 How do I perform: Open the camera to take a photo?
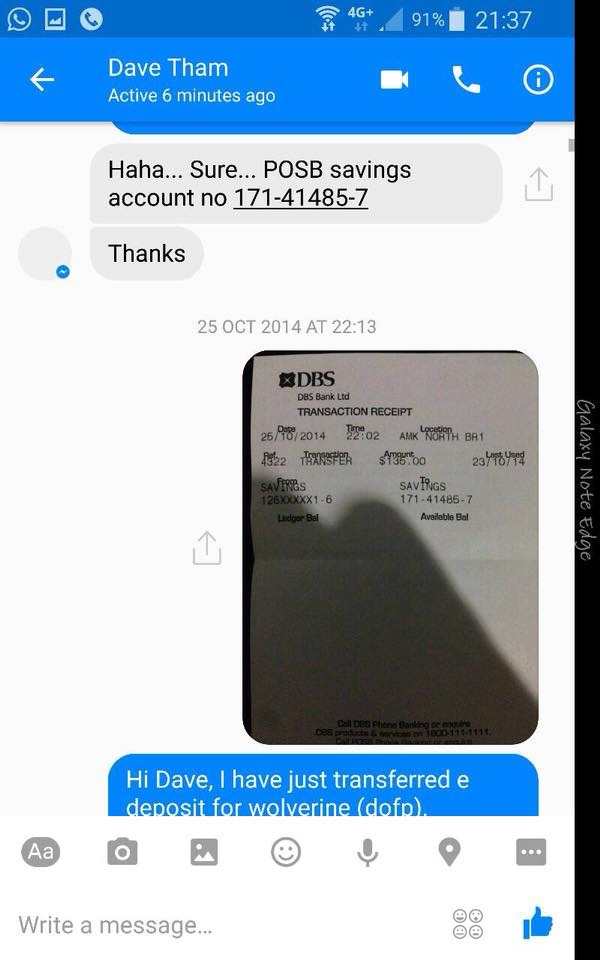(x=123, y=852)
